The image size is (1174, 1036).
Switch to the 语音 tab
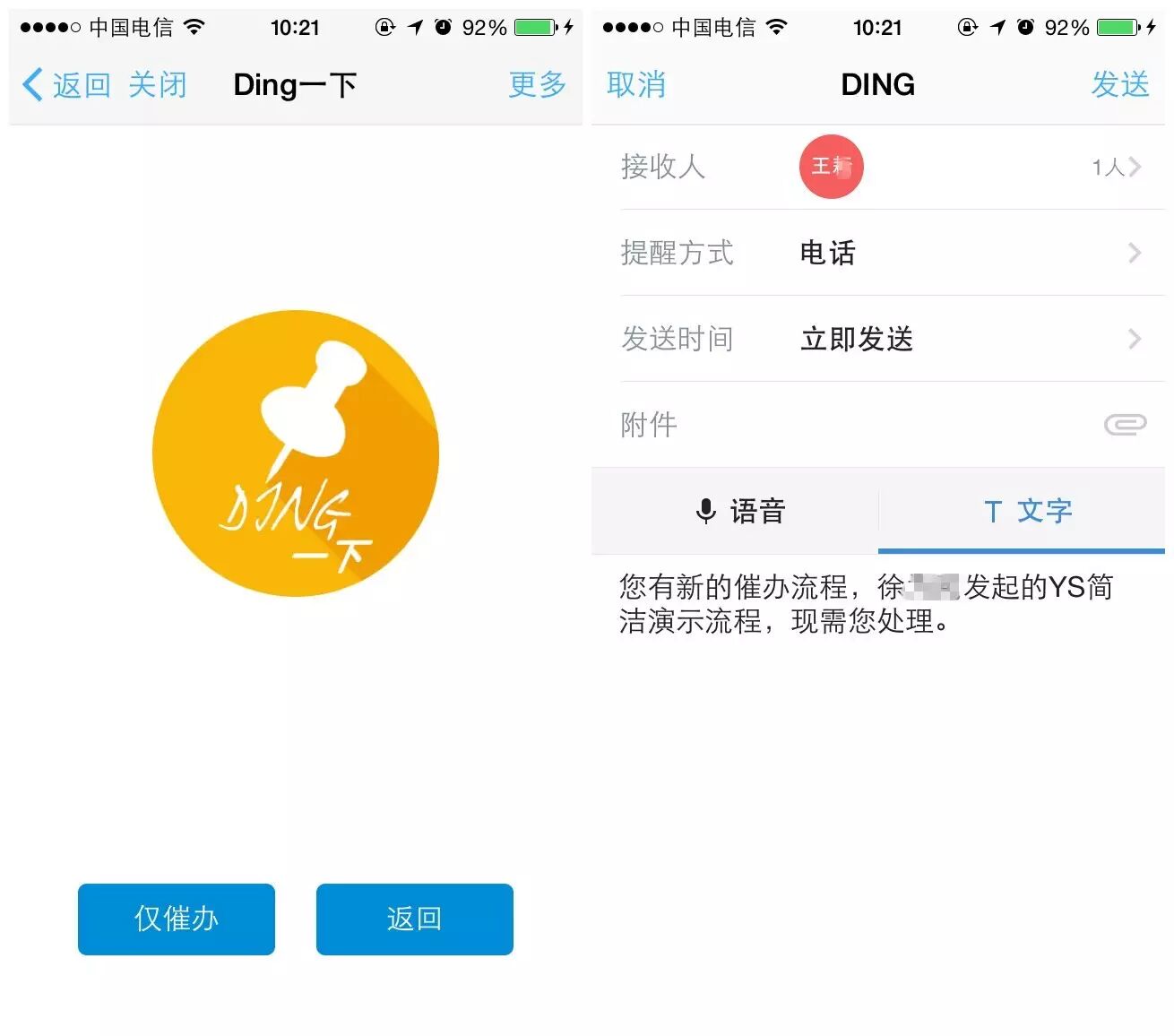740,511
